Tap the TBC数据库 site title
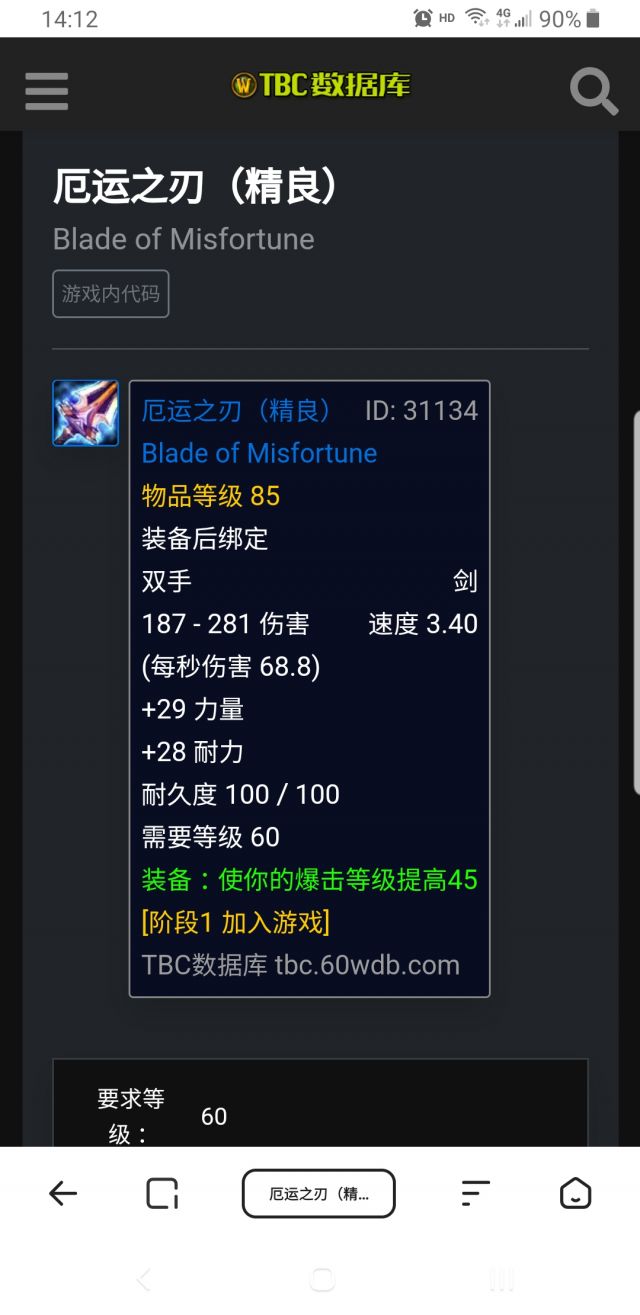The height and width of the screenshot is (1315, 640). coord(320,85)
